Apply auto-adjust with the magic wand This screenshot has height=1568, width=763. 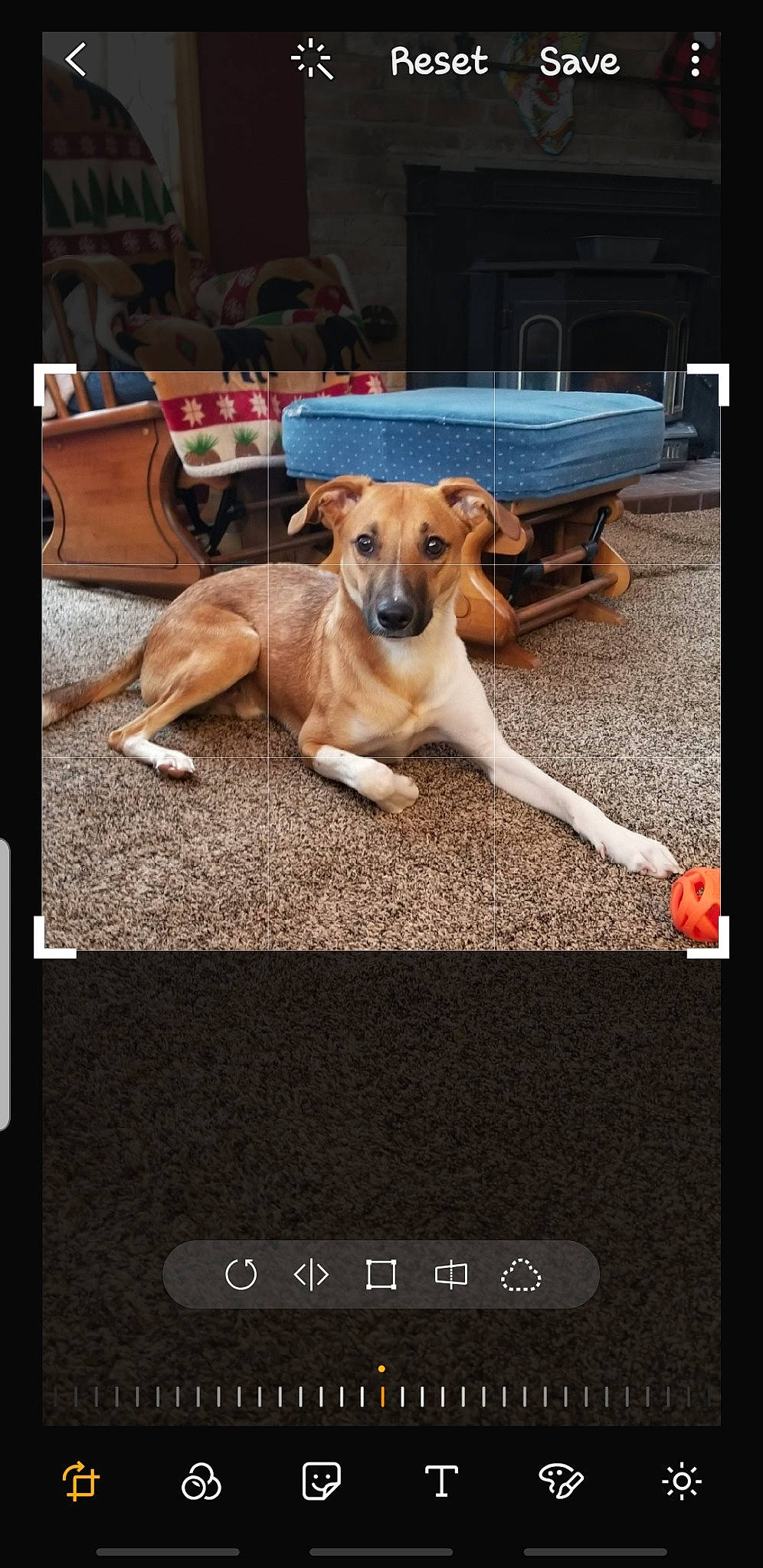point(313,61)
